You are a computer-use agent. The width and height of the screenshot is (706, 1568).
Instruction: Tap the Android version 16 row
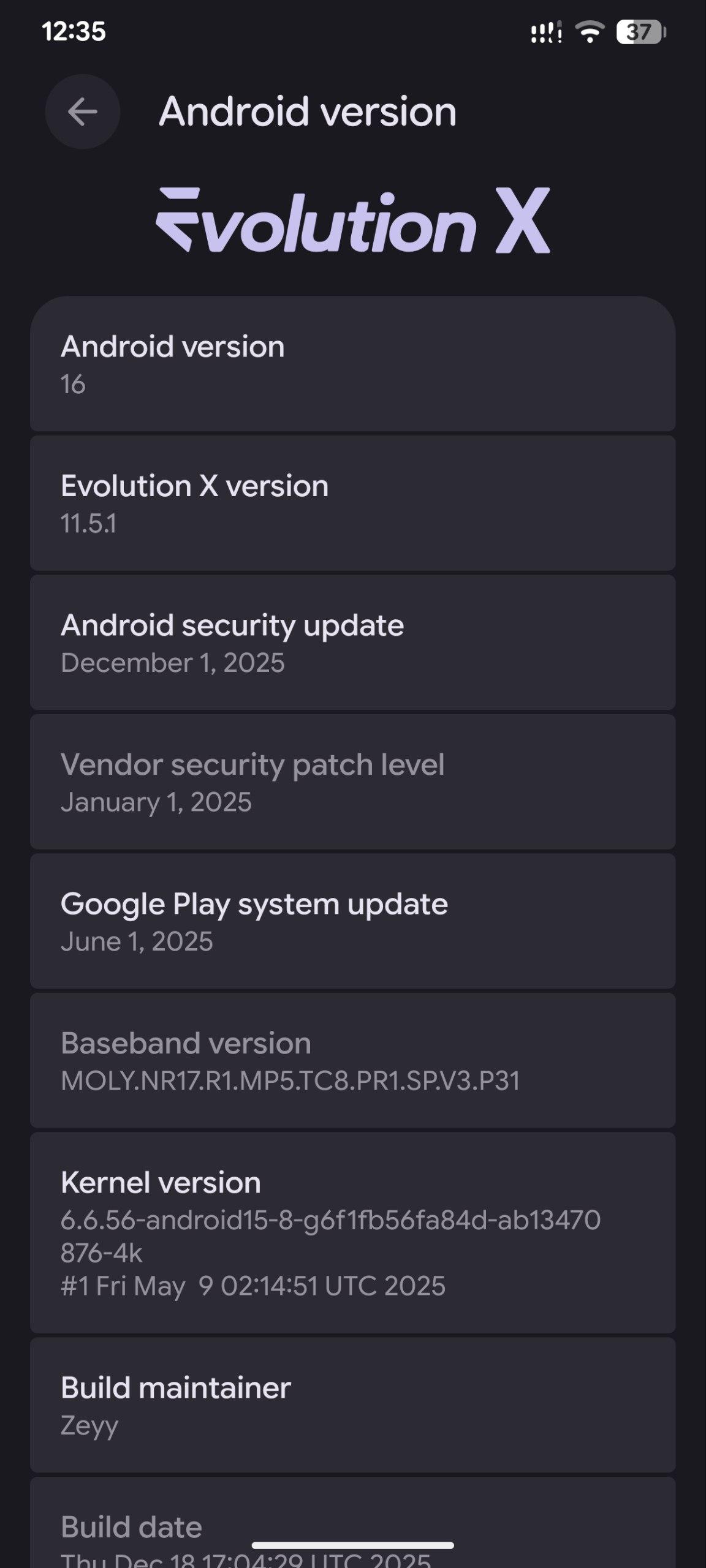point(352,365)
